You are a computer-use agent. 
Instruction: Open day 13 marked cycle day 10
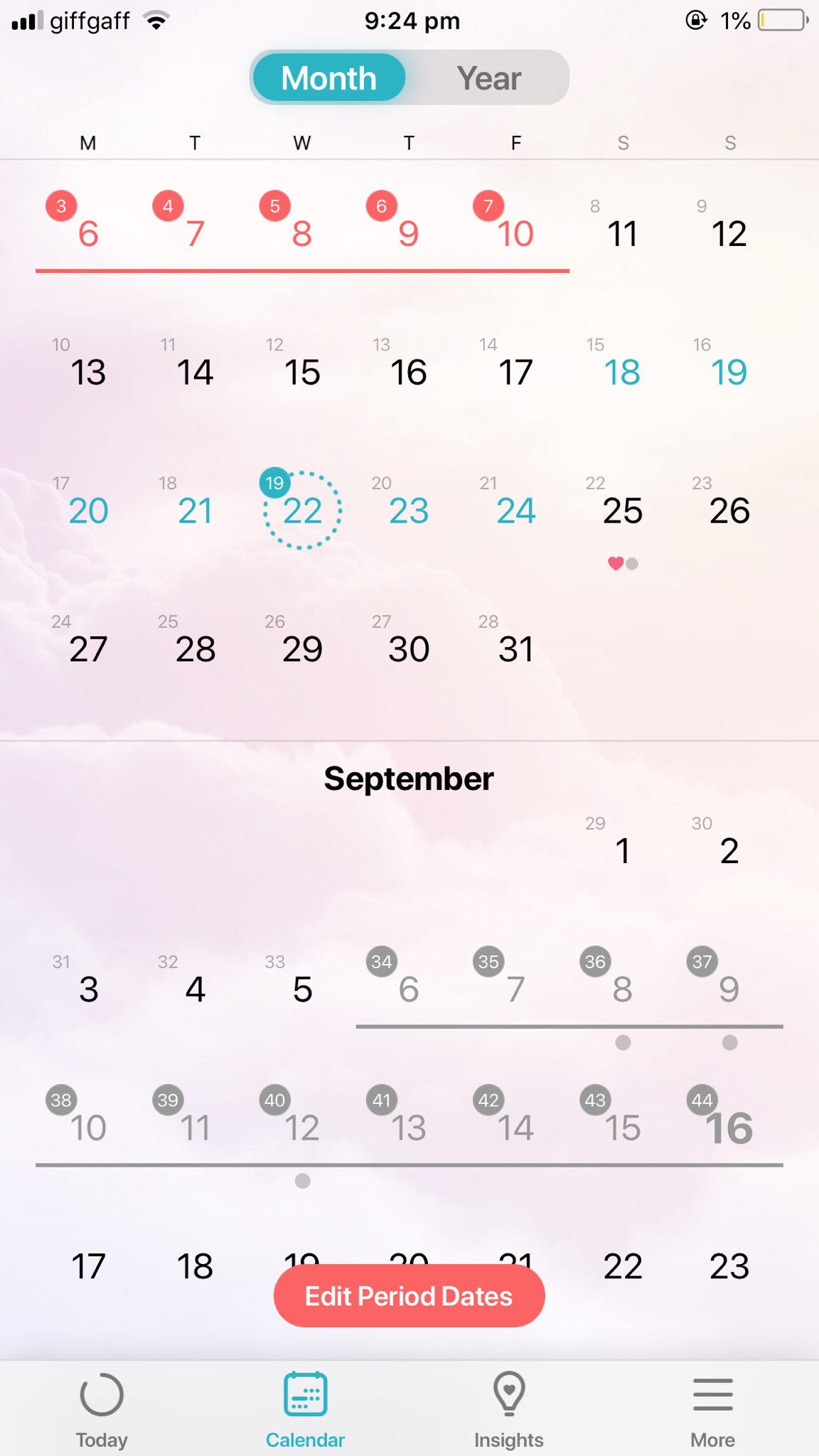click(x=88, y=372)
